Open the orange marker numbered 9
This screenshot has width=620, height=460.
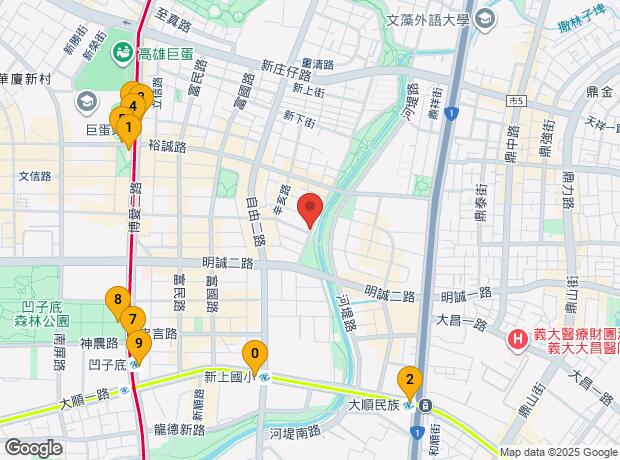click(x=139, y=345)
